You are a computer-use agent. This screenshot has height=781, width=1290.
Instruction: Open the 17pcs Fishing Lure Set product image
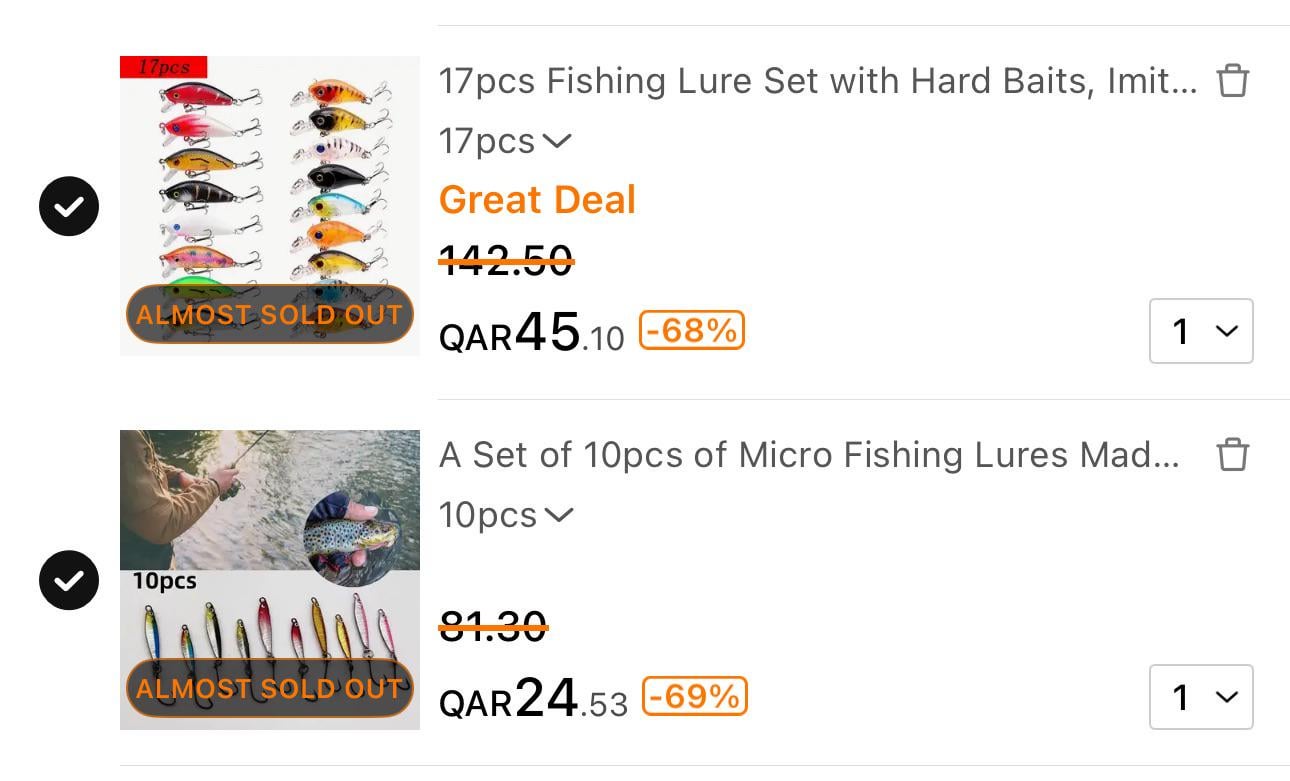pos(270,180)
